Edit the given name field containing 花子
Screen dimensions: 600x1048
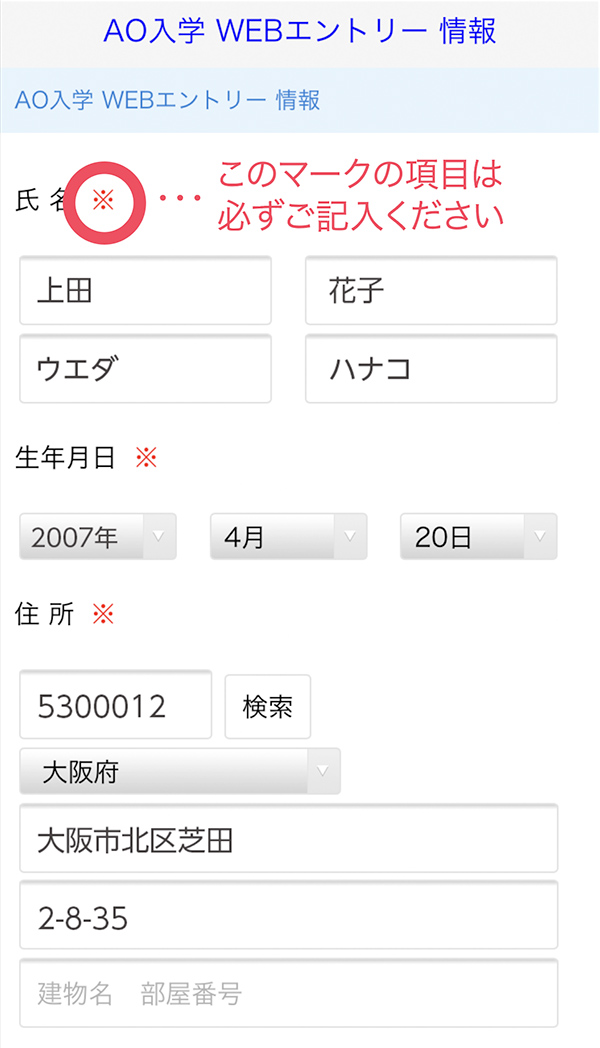pos(431,290)
